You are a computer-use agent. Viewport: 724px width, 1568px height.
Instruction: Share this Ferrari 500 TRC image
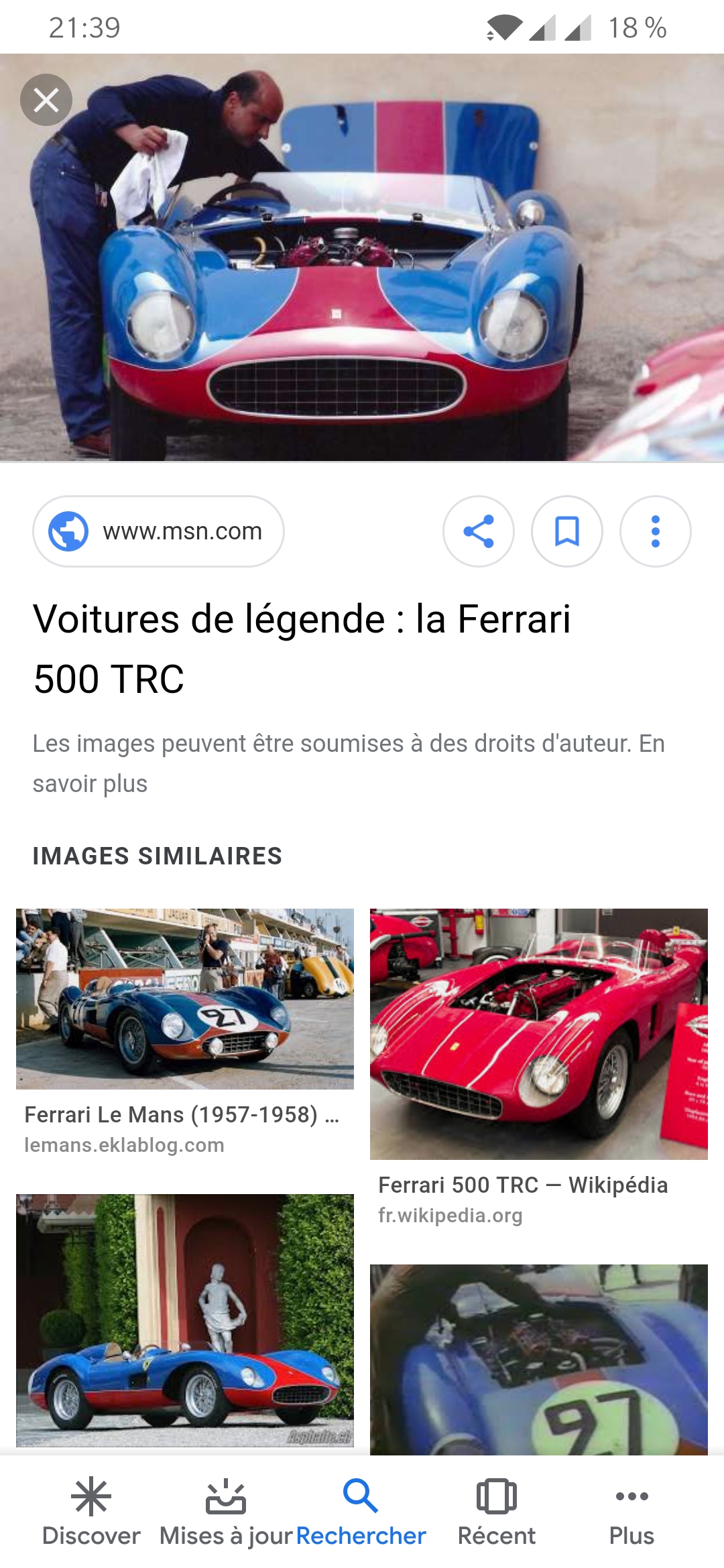pyautogui.click(x=478, y=531)
